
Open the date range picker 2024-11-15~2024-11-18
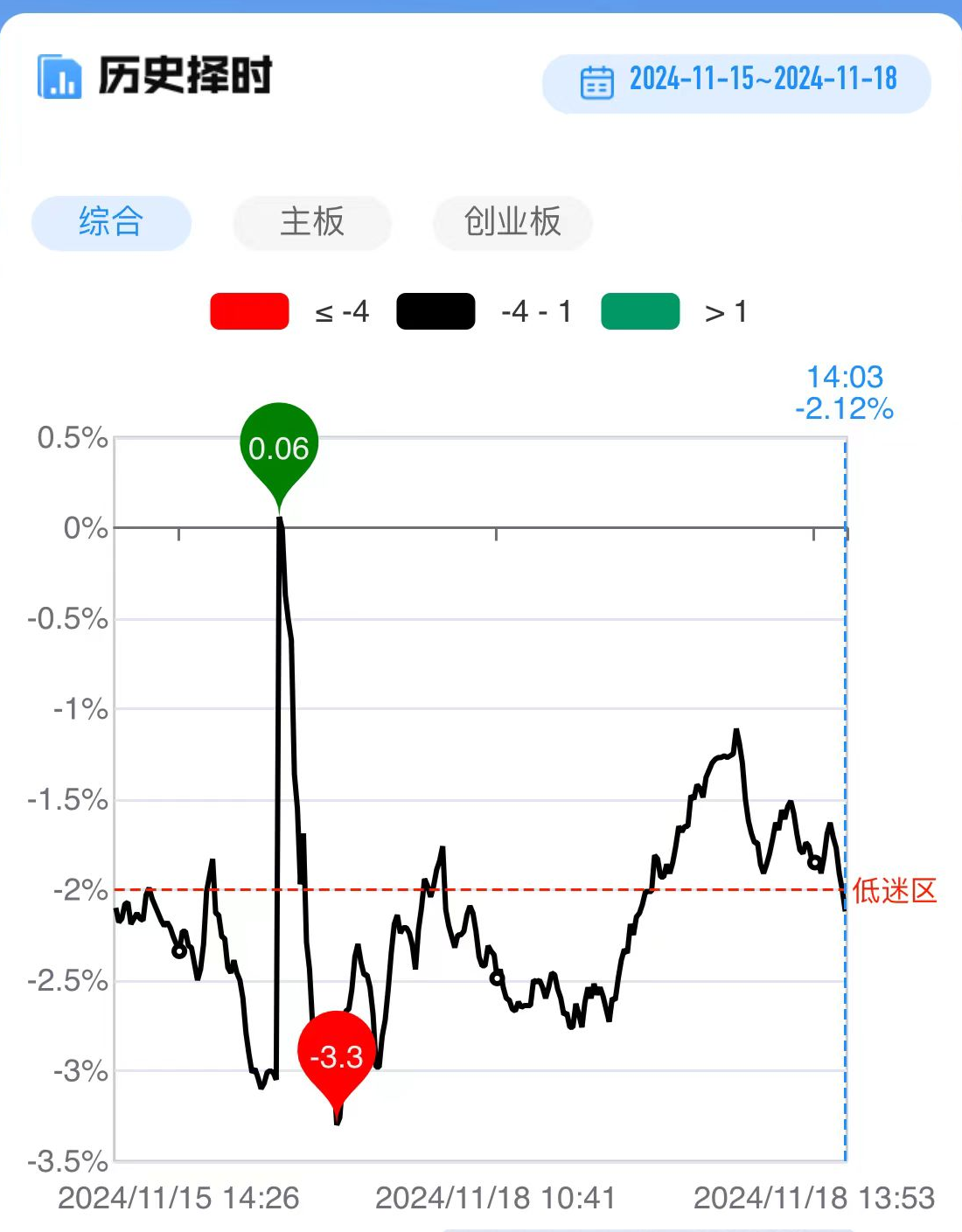pyautogui.click(x=736, y=82)
